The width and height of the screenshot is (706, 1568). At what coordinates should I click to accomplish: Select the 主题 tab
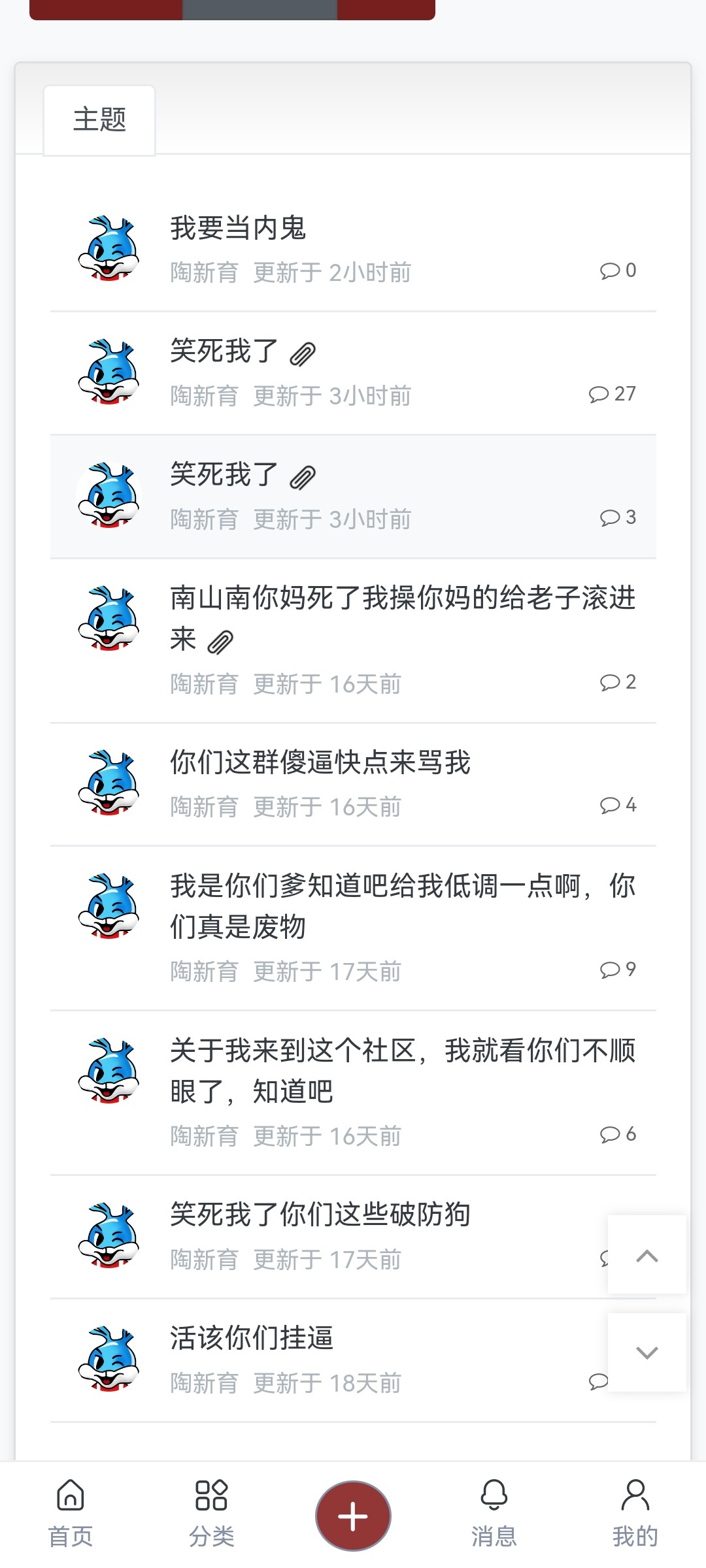pyautogui.click(x=99, y=120)
